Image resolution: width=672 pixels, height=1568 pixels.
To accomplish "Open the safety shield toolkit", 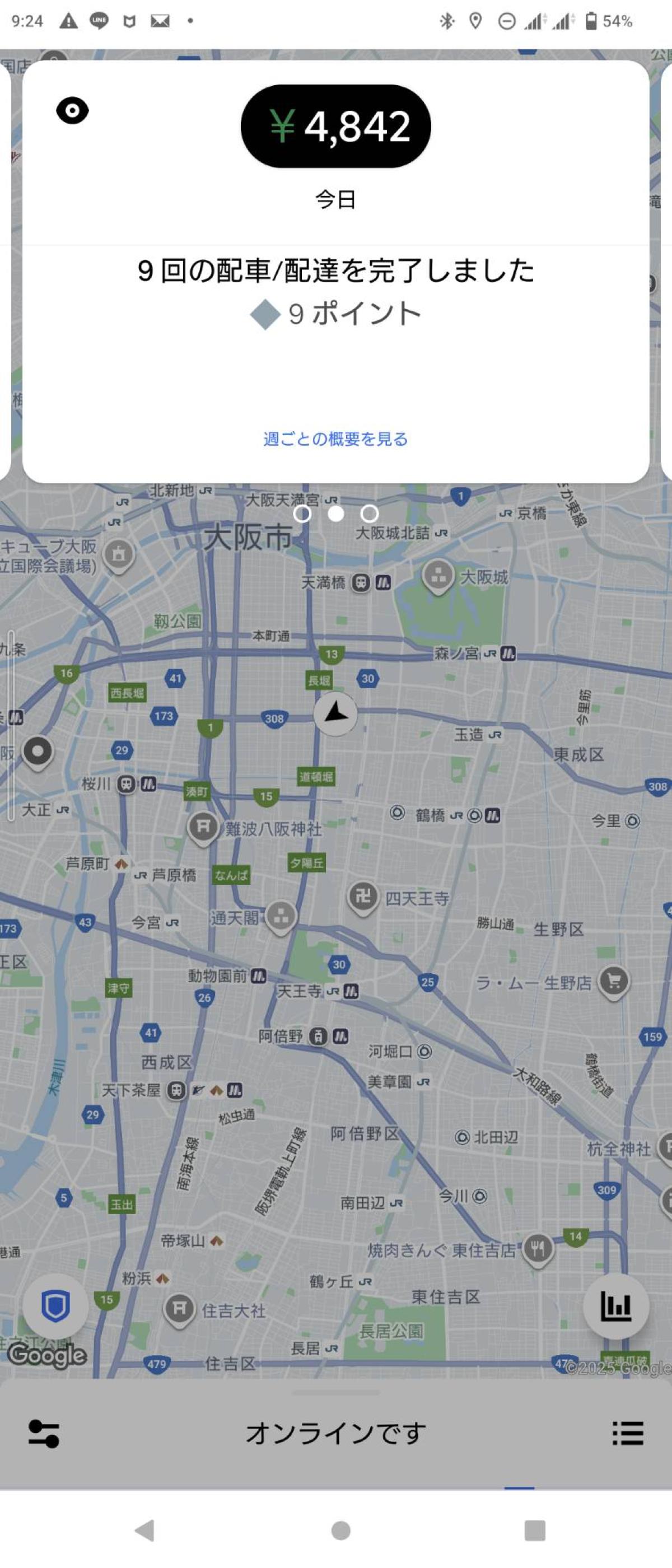I will [x=55, y=1307].
